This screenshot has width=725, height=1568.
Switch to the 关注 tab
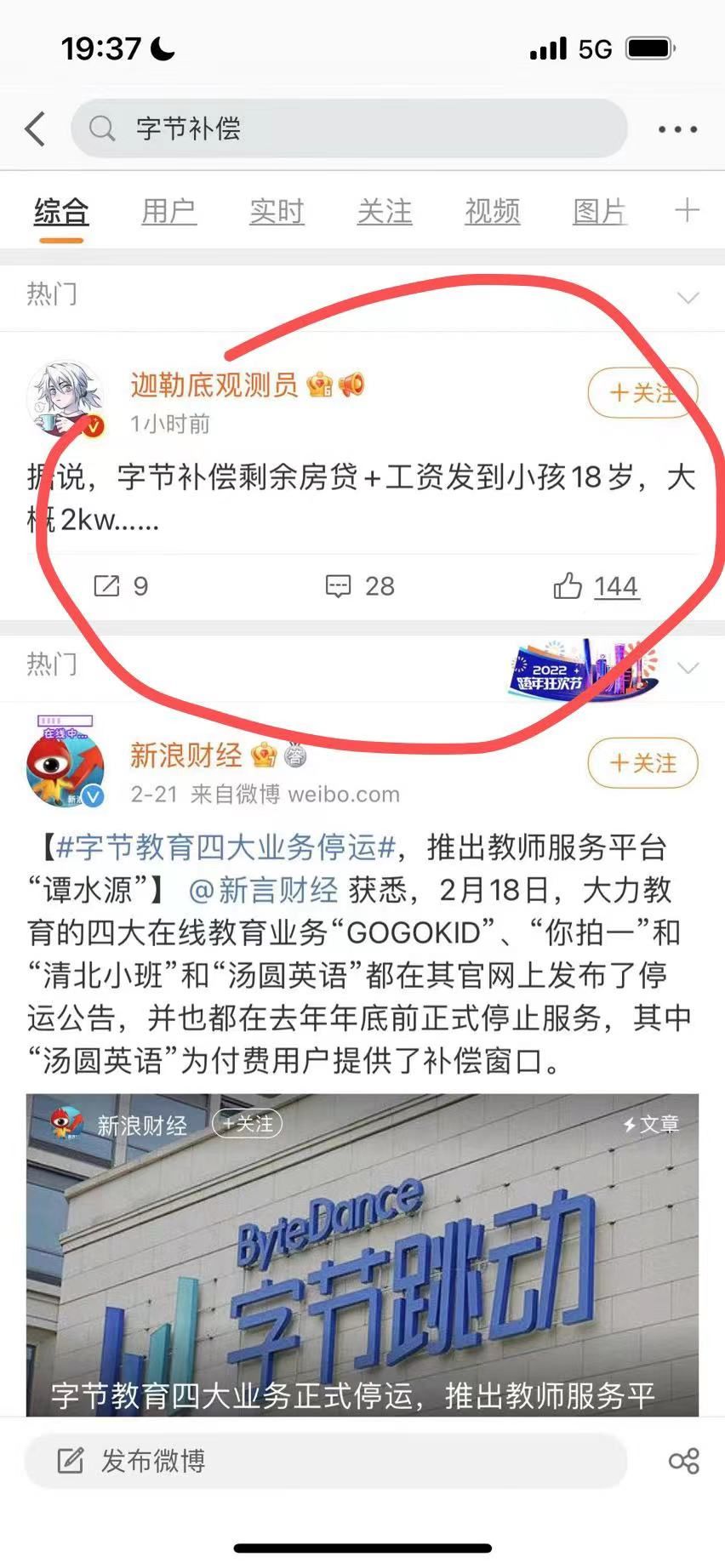(x=385, y=211)
